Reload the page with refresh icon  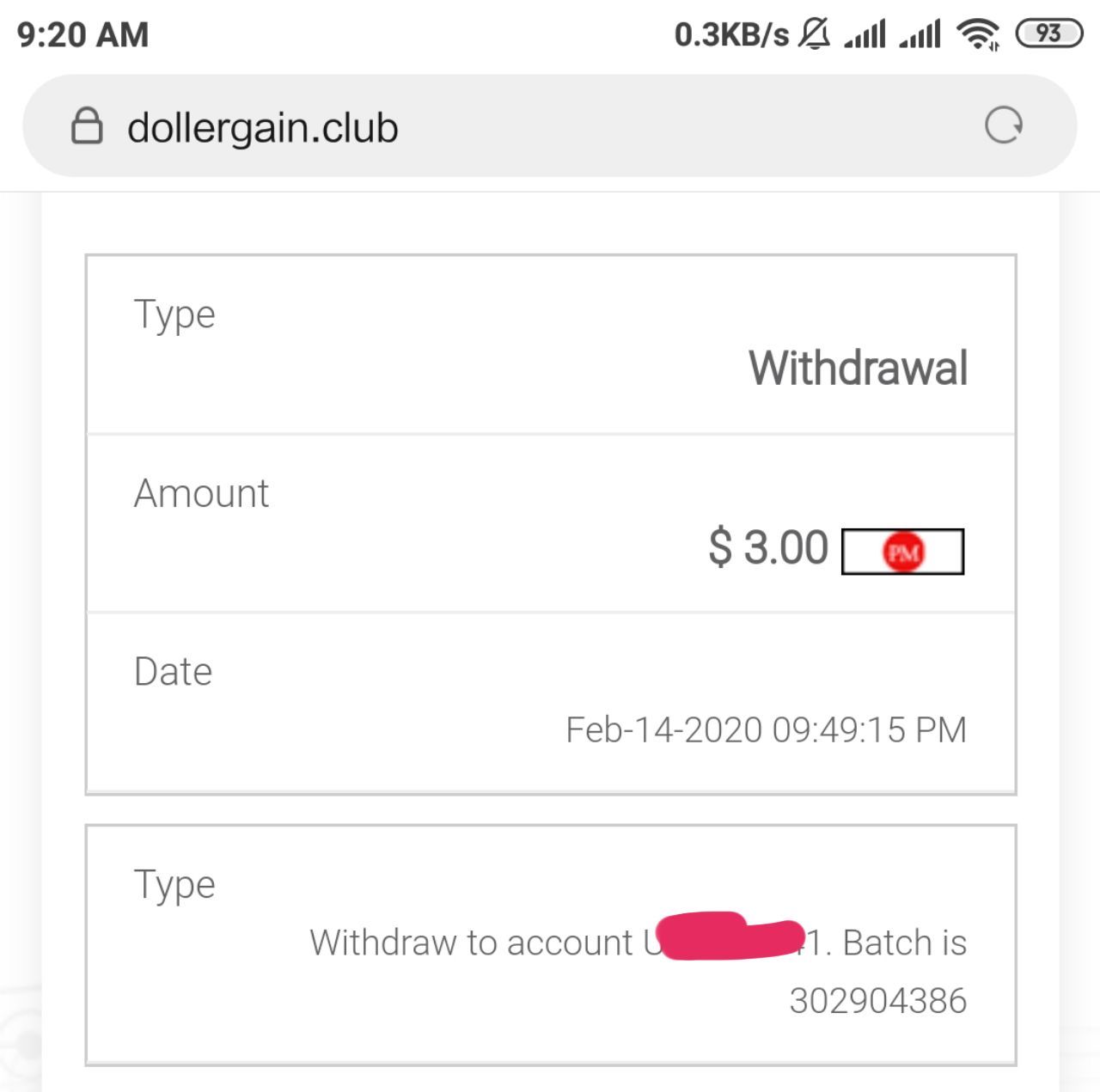click(1003, 125)
